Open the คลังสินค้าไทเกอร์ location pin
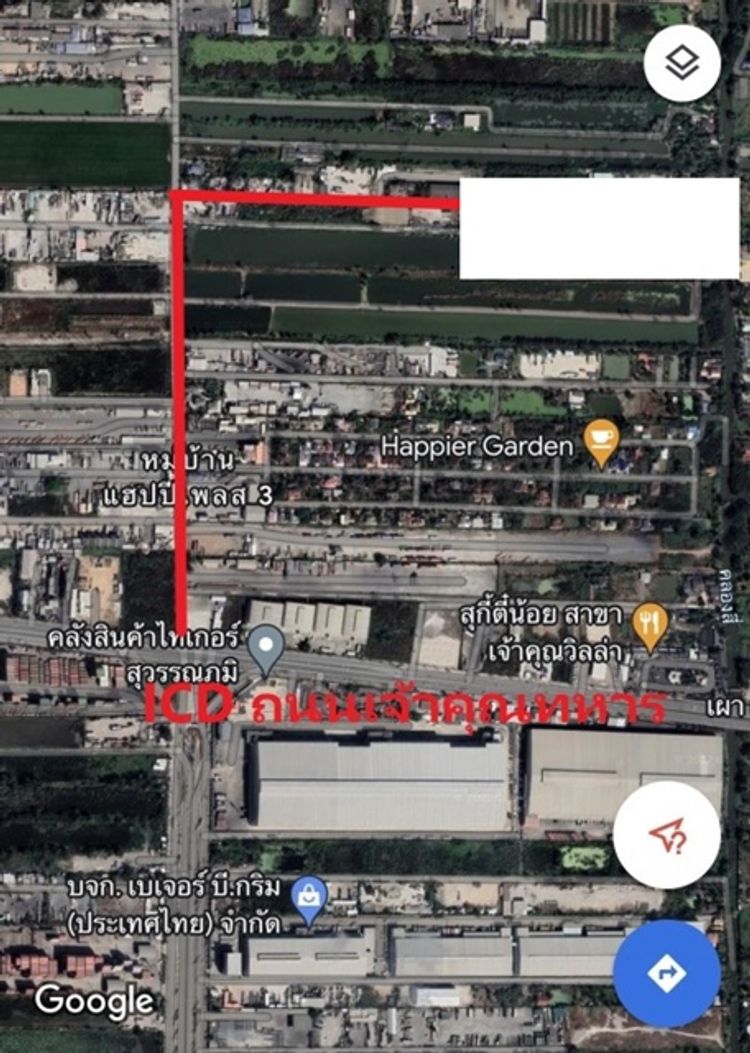 click(266, 647)
